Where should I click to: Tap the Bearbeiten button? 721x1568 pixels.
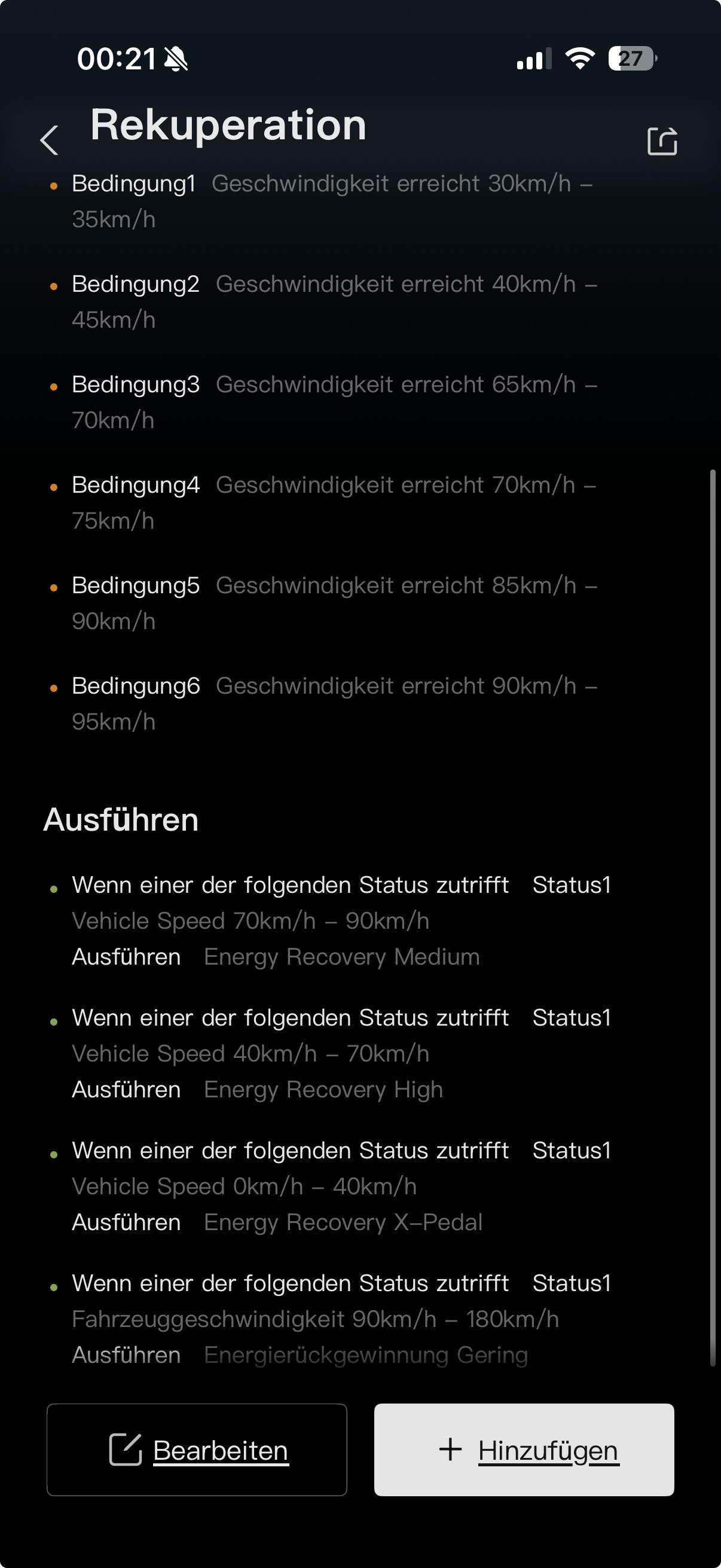tap(197, 1450)
